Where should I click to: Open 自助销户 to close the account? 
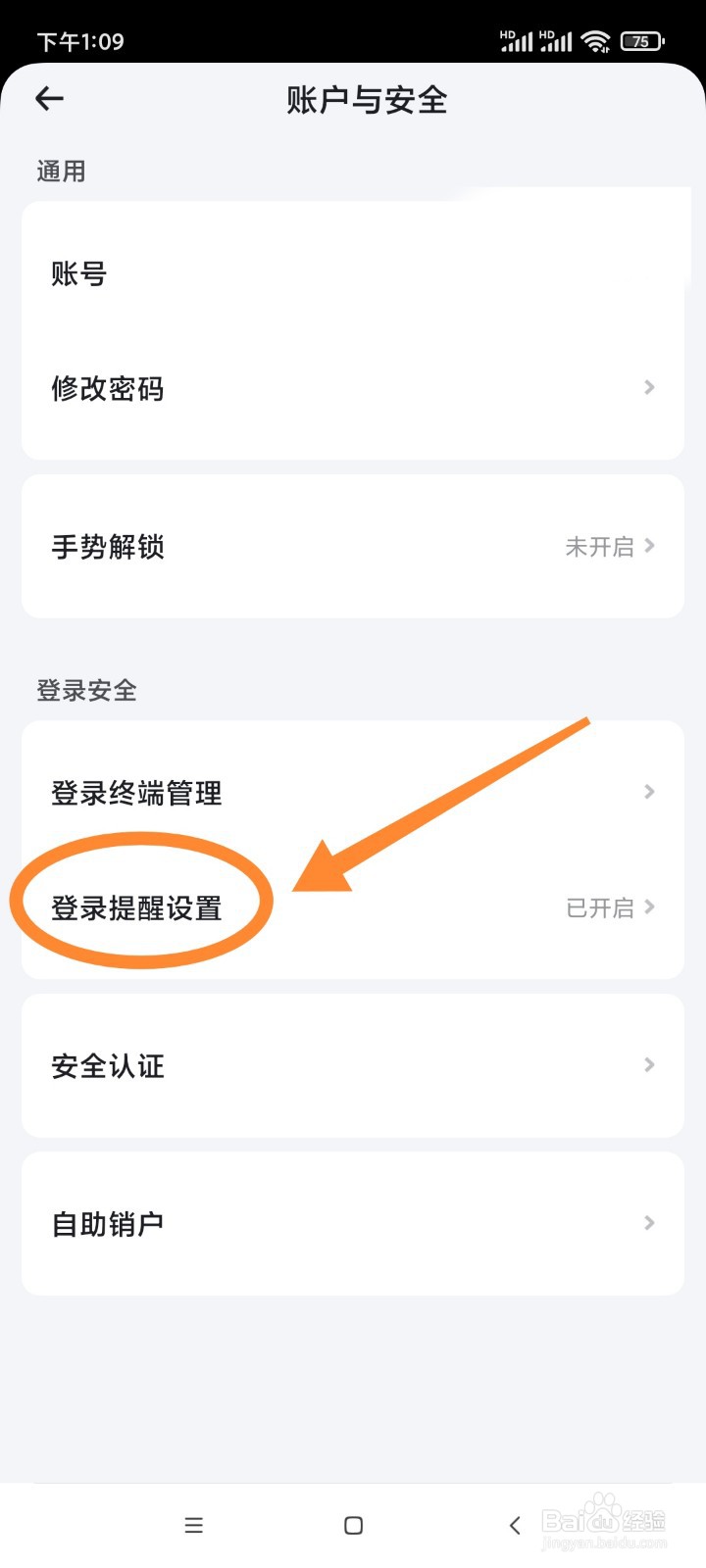(353, 1223)
